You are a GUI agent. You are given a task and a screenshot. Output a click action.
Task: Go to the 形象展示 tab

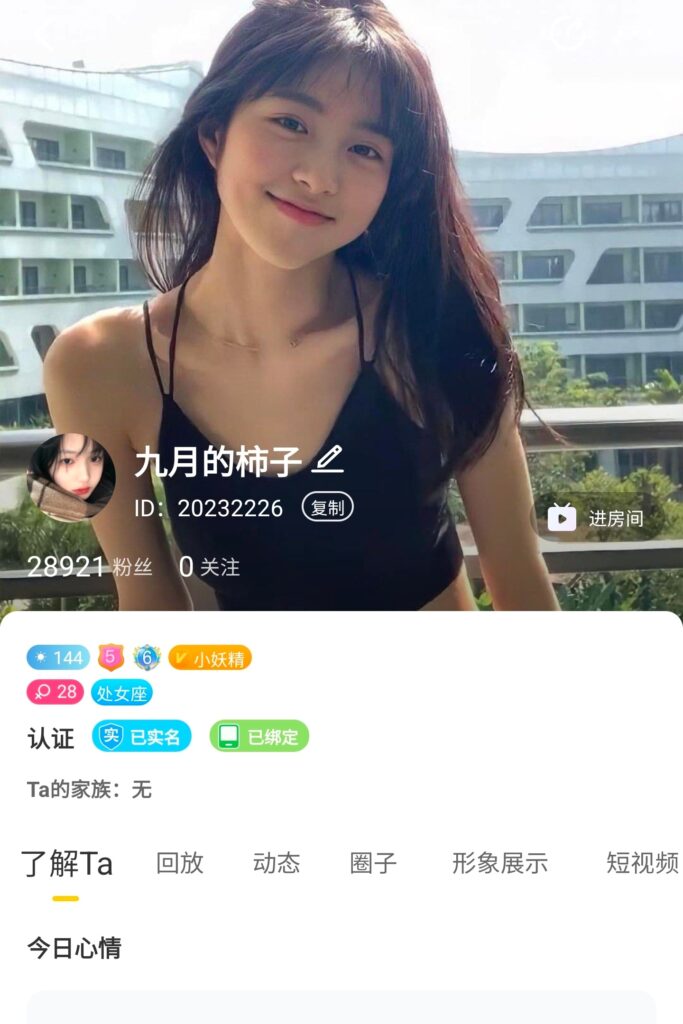click(x=500, y=864)
